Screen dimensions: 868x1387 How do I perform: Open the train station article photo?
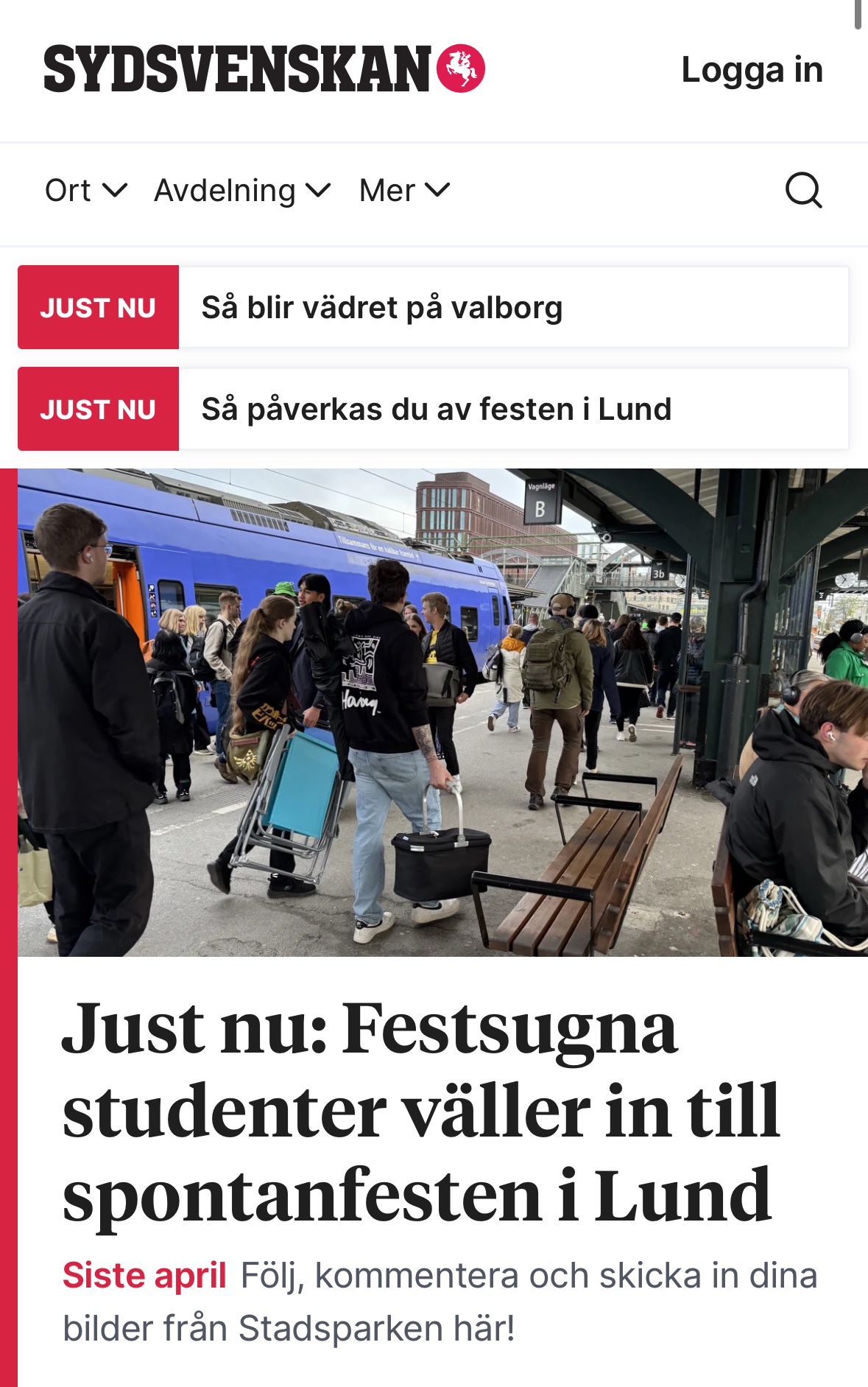point(442,712)
